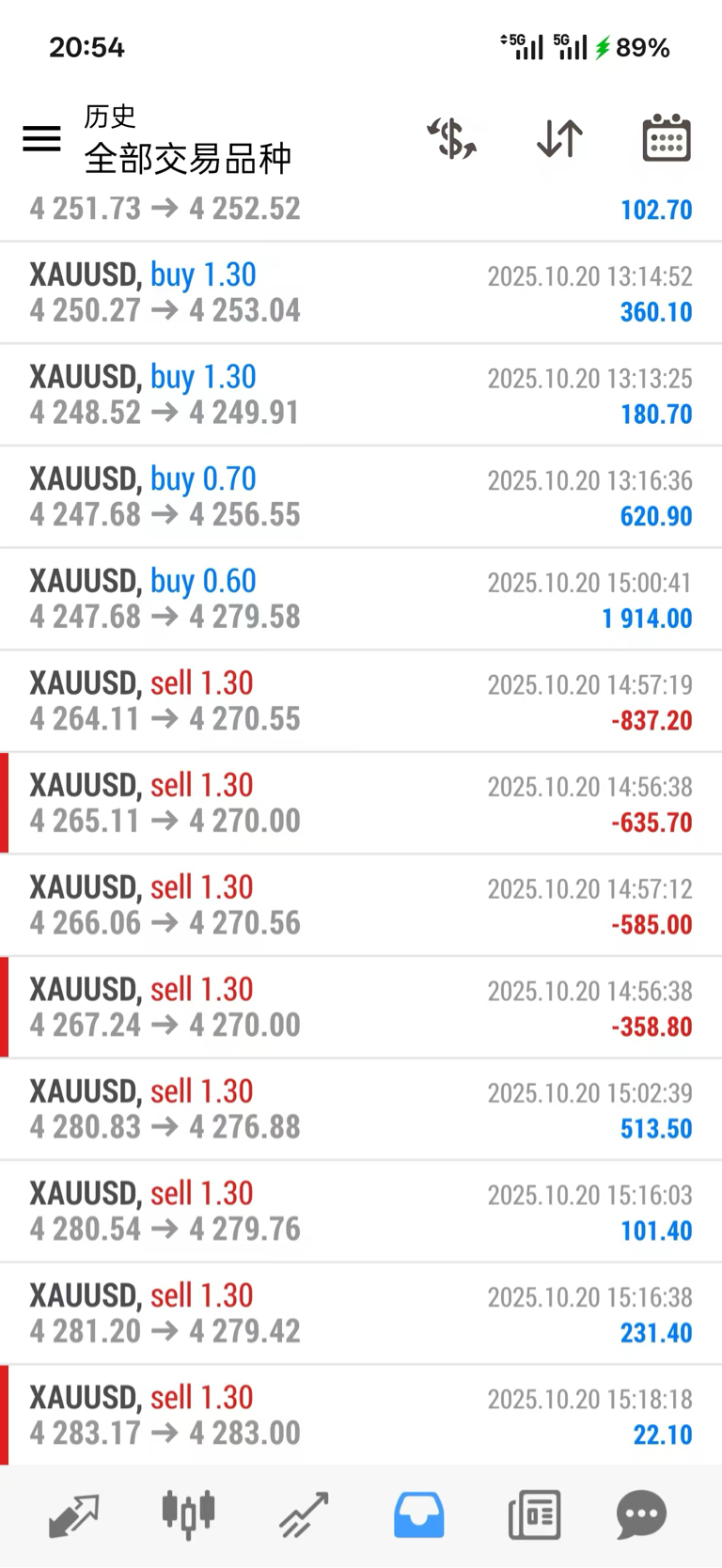Viewport: 722px width, 1568px height.
Task: Open the sell trade with profit 513.50
Action: [361, 1110]
